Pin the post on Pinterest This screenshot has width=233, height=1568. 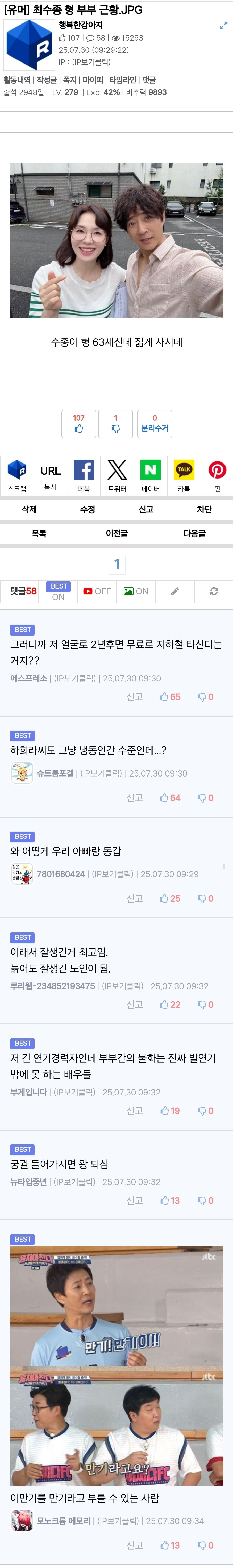pos(217,475)
